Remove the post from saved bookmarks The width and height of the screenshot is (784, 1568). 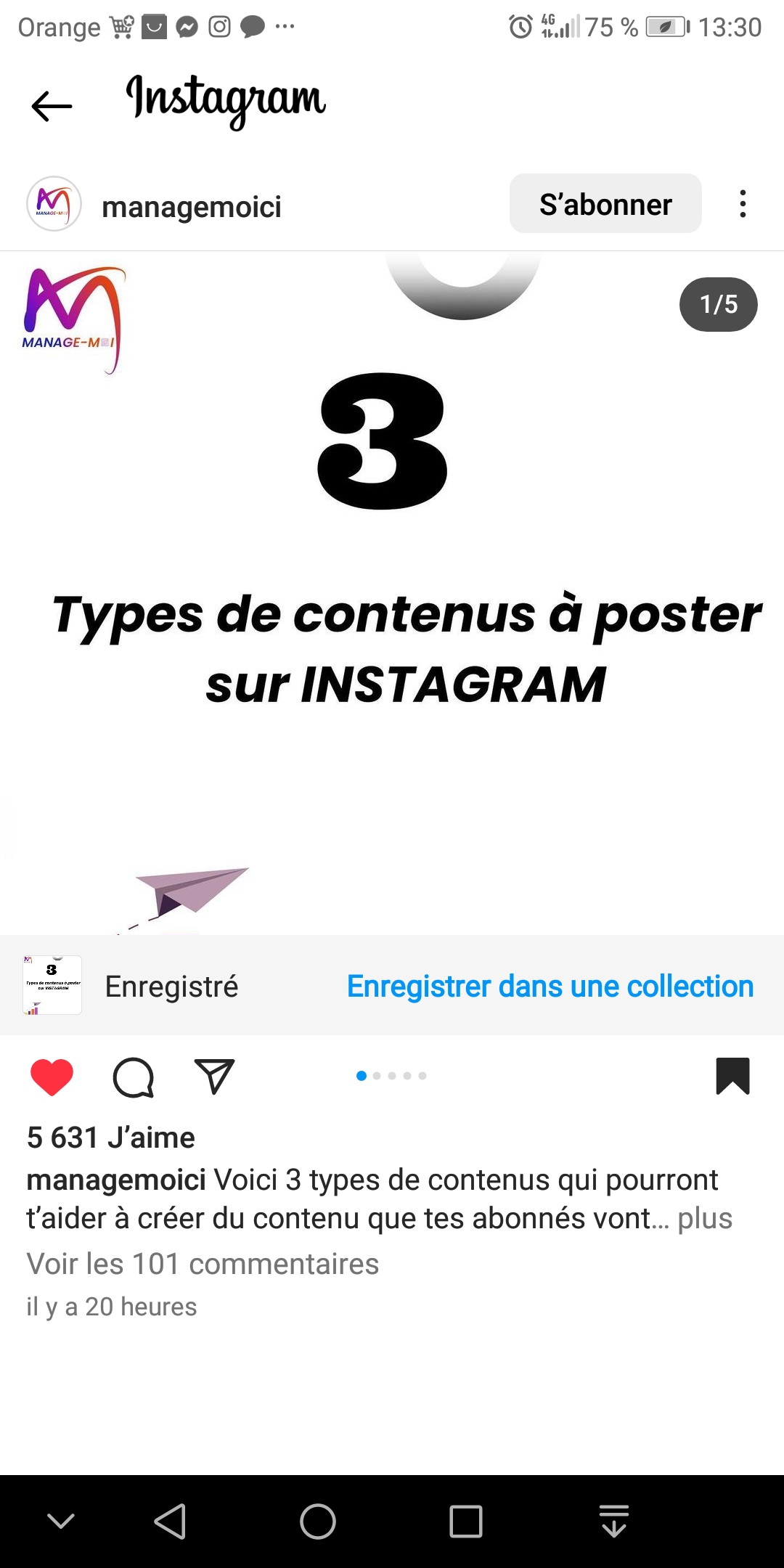coord(732,1076)
